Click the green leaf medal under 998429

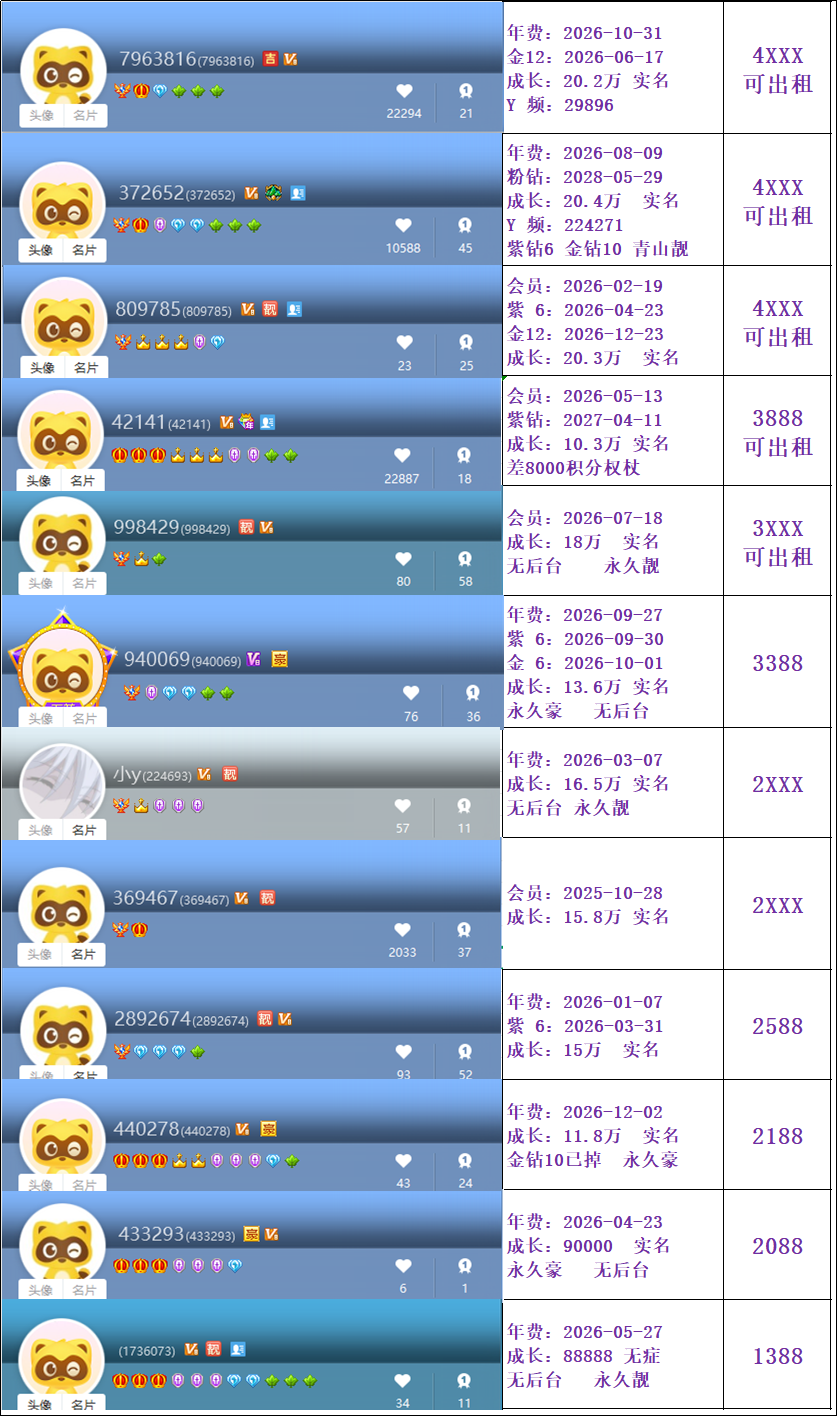coord(158,559)
